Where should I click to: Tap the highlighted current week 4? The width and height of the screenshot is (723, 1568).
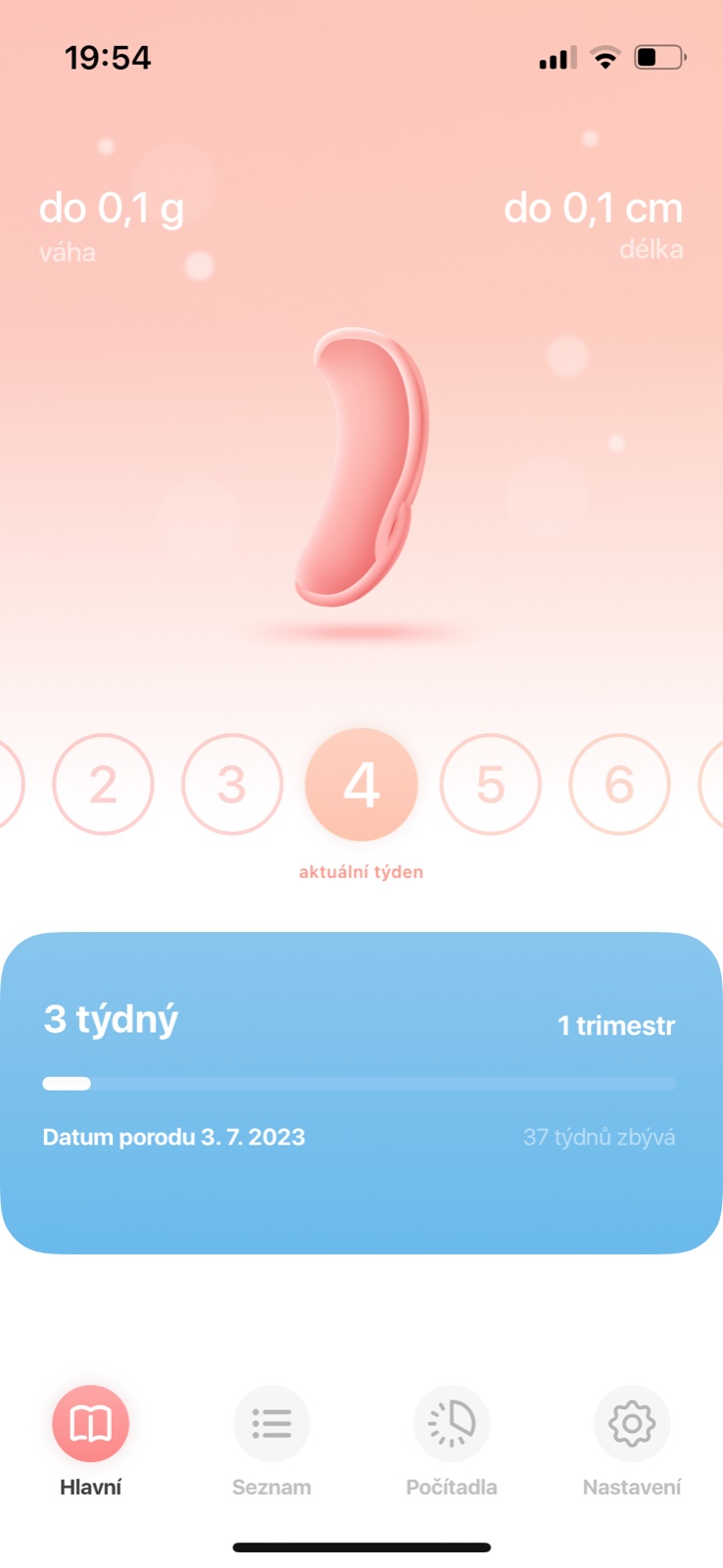pos(361,784)
